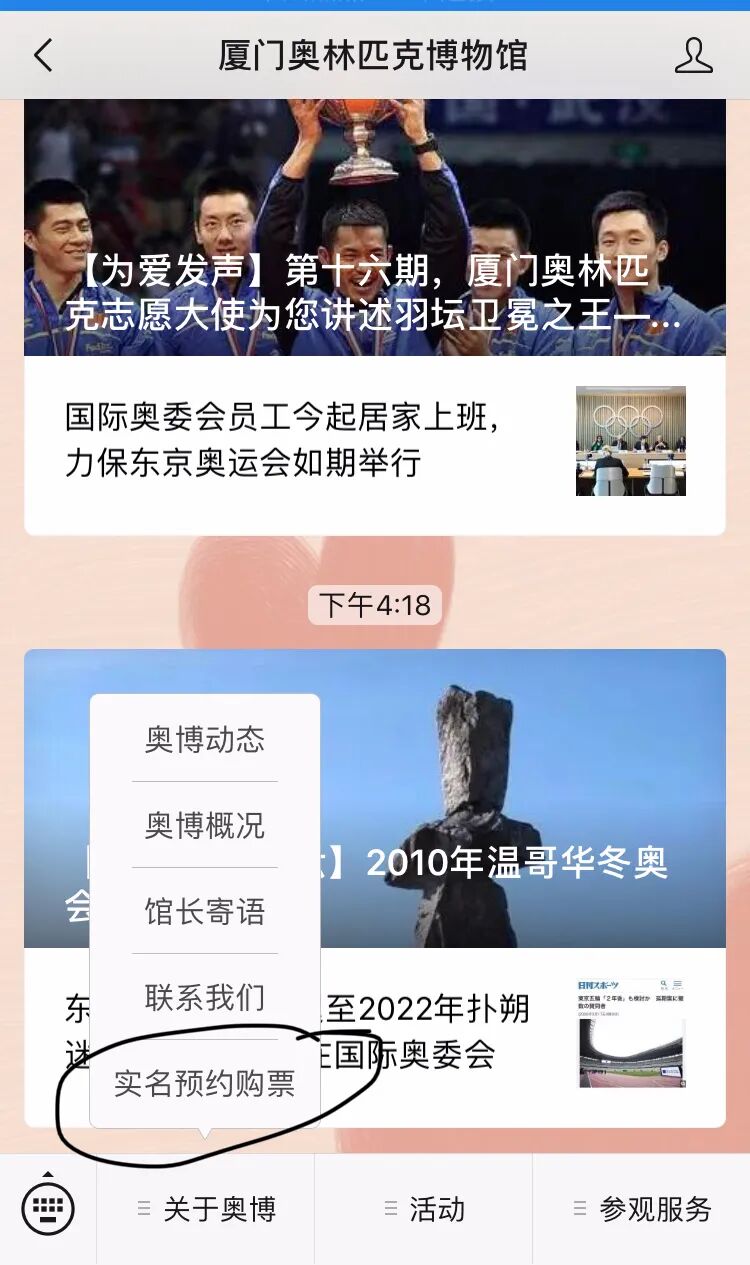The width and height of the screenshot is (750, 1265).
Task: Tap 联系我们 in the popup
Action: coord(205,997)
